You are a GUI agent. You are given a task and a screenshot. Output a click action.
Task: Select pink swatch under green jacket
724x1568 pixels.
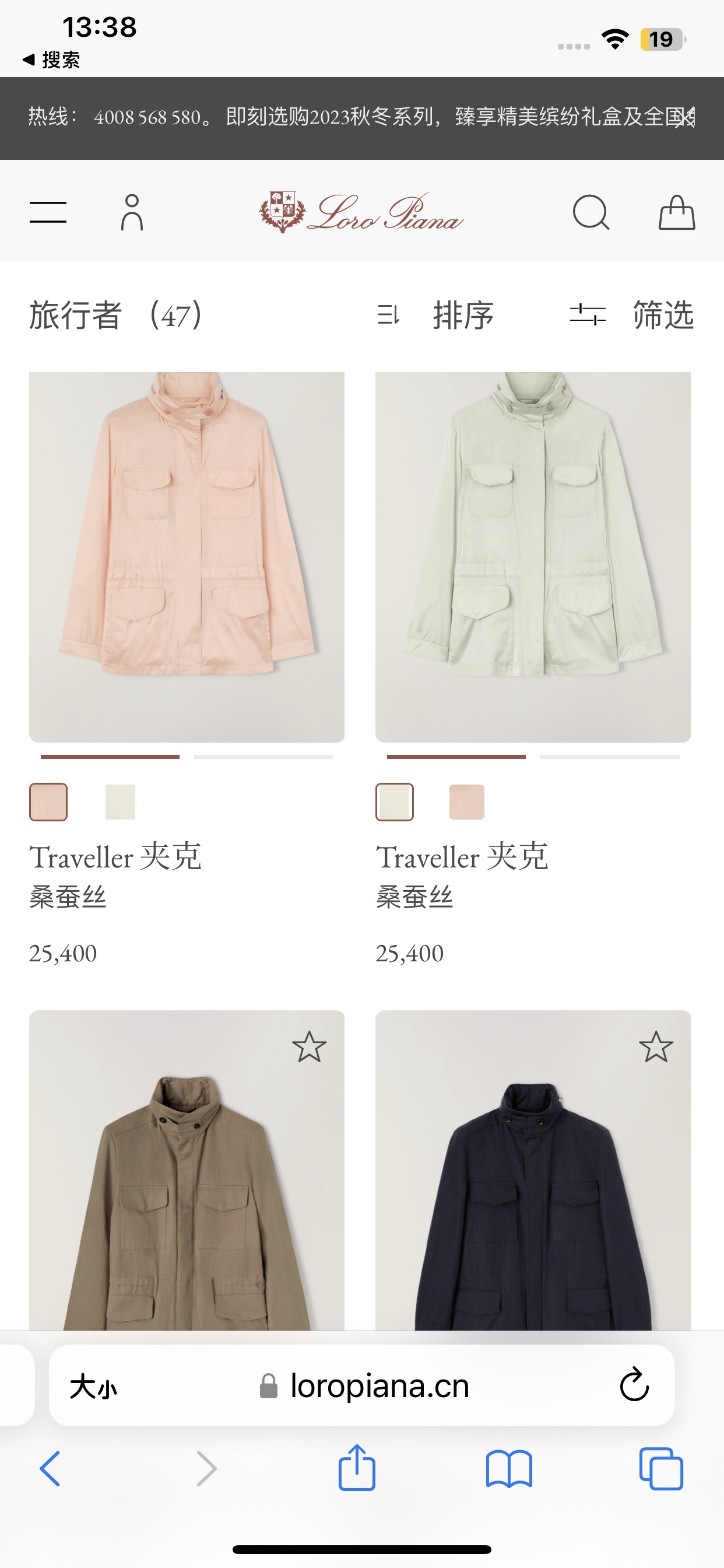pos(467,802)
